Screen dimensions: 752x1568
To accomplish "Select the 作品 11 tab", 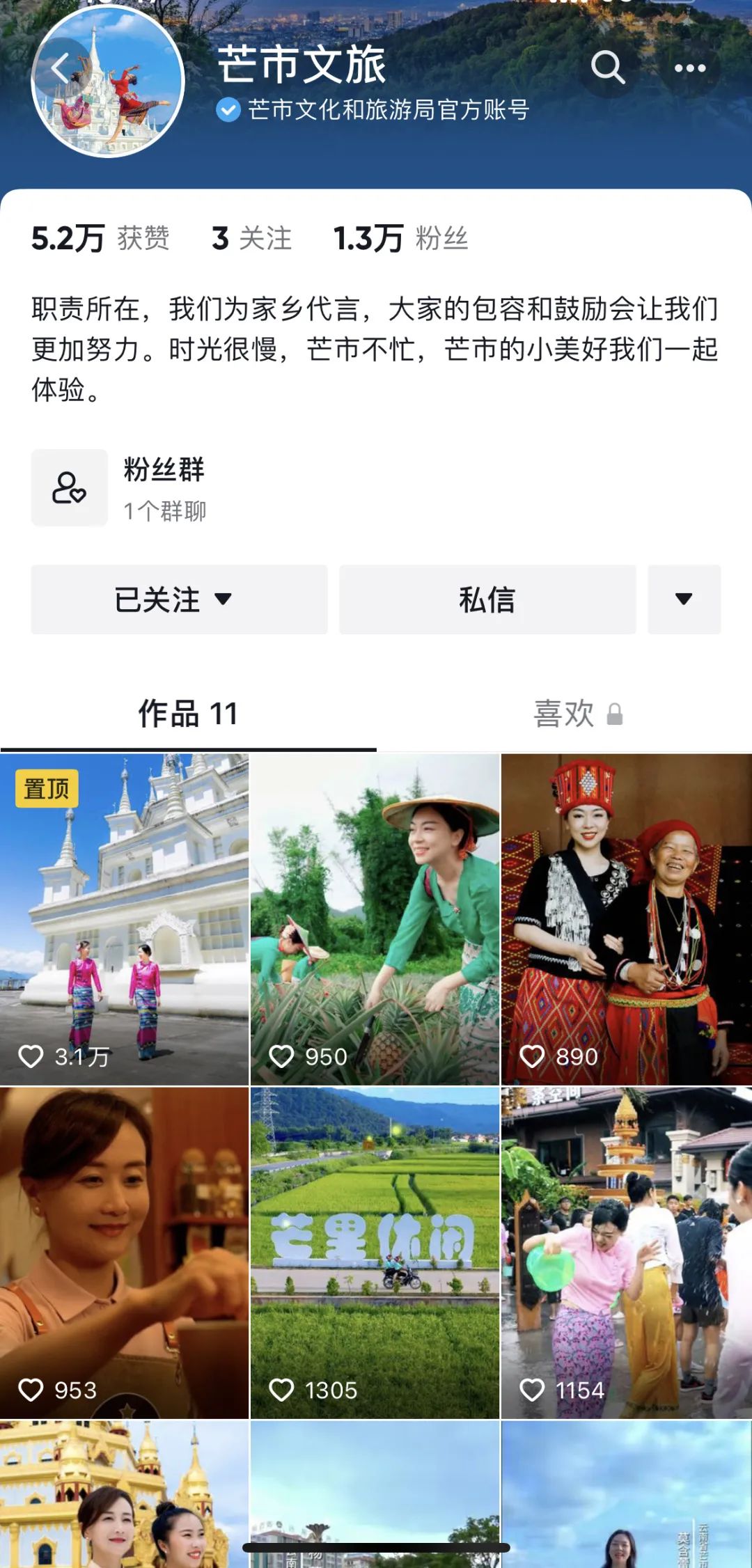I will tap(188, 714).
